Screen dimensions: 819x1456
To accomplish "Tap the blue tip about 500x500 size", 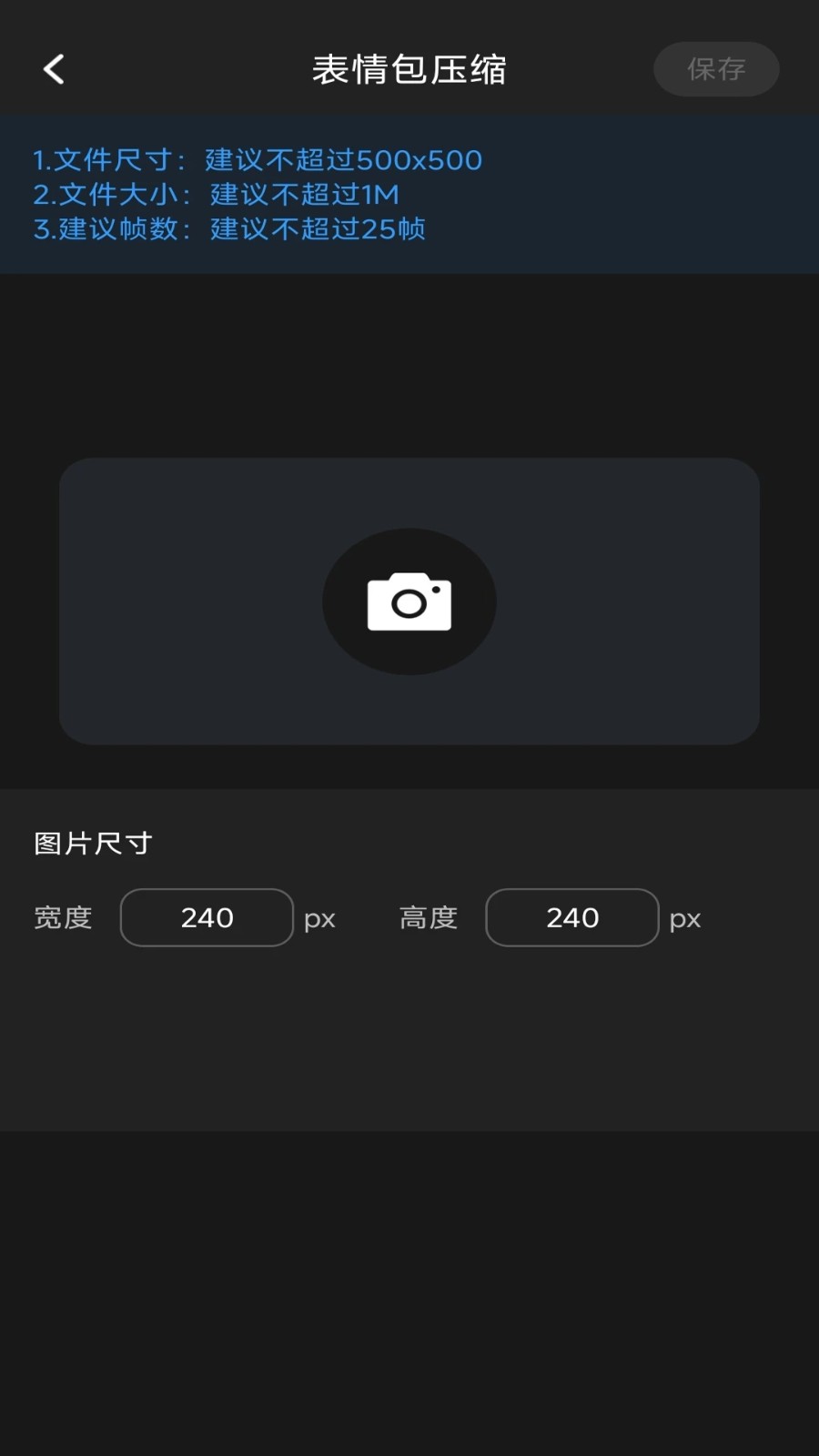I will click(258, 159).
